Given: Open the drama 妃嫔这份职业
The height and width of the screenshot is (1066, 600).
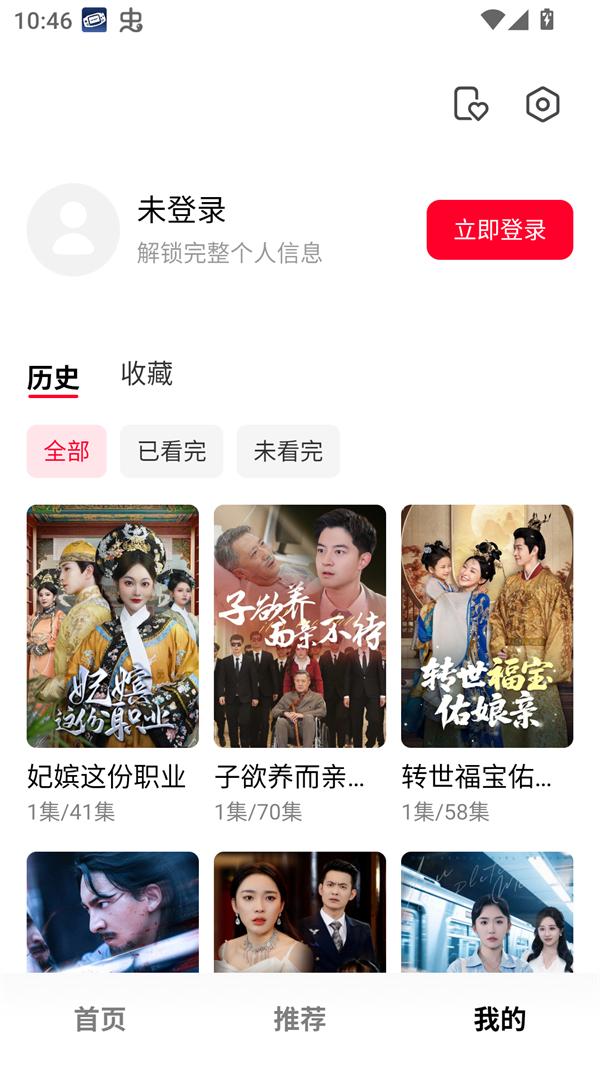Looking at the screenshot, I should pyautogui.click(x=112, y=626).
